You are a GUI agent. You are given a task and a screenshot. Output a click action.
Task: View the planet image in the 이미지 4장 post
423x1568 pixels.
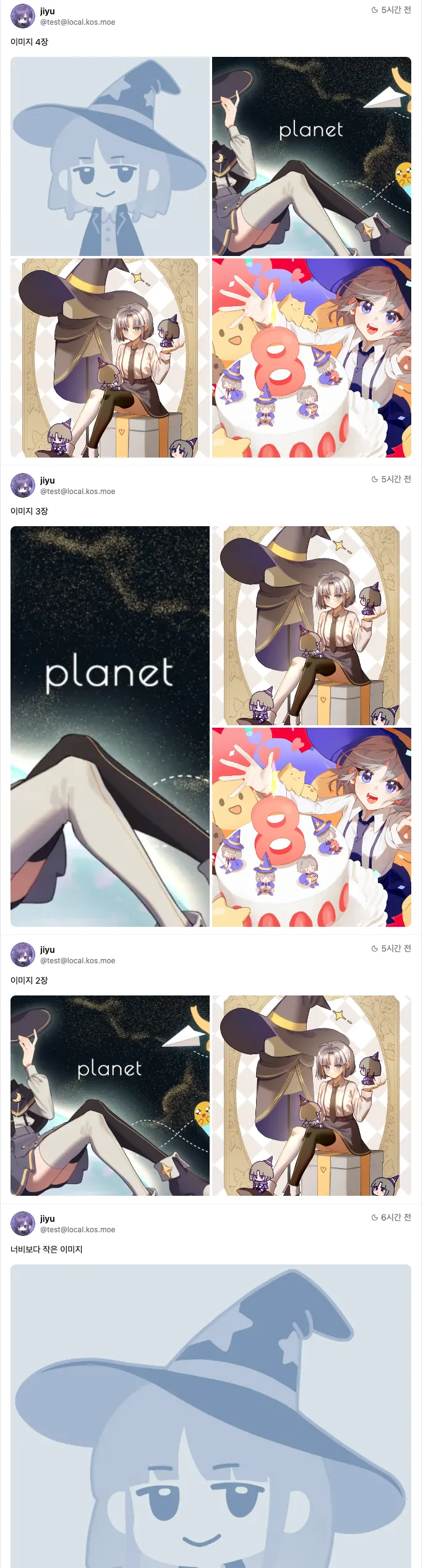pos(312,156)
